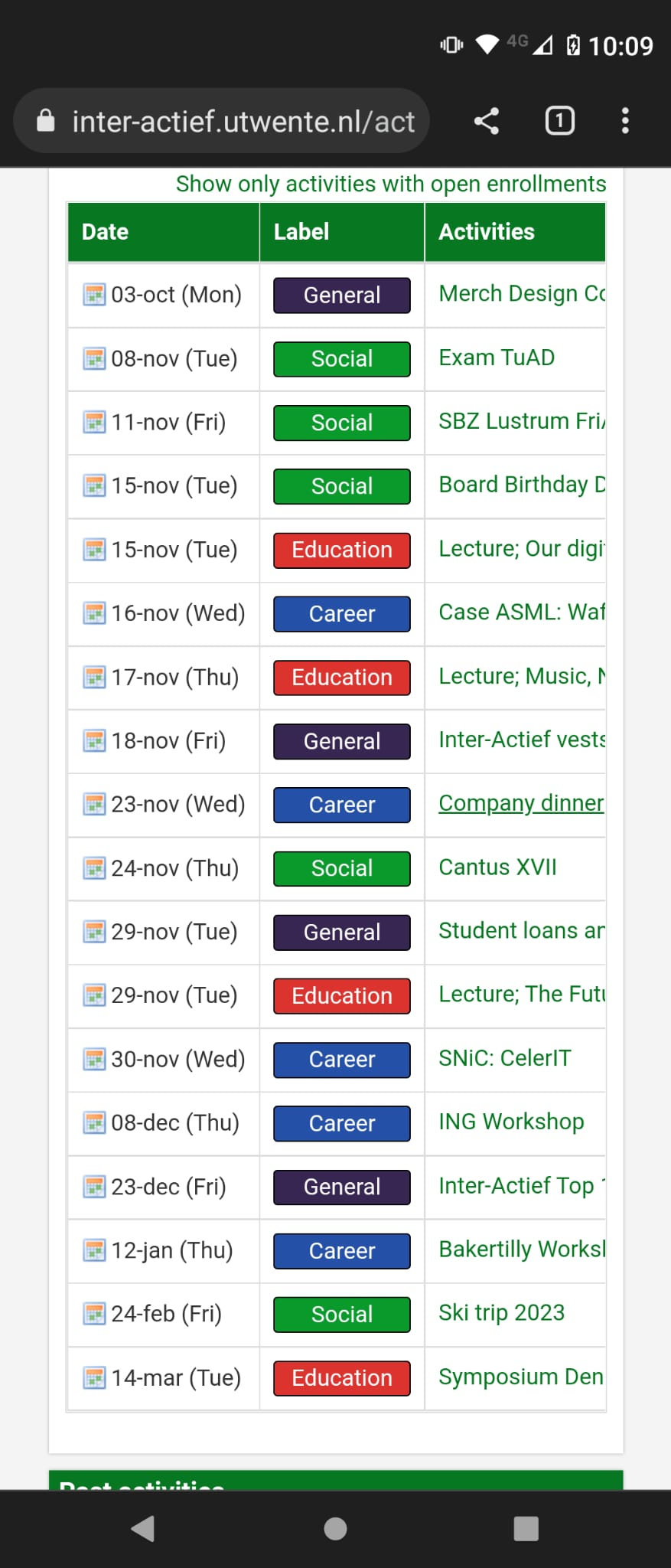Tap the Android home navigation button

point(334,1529)
